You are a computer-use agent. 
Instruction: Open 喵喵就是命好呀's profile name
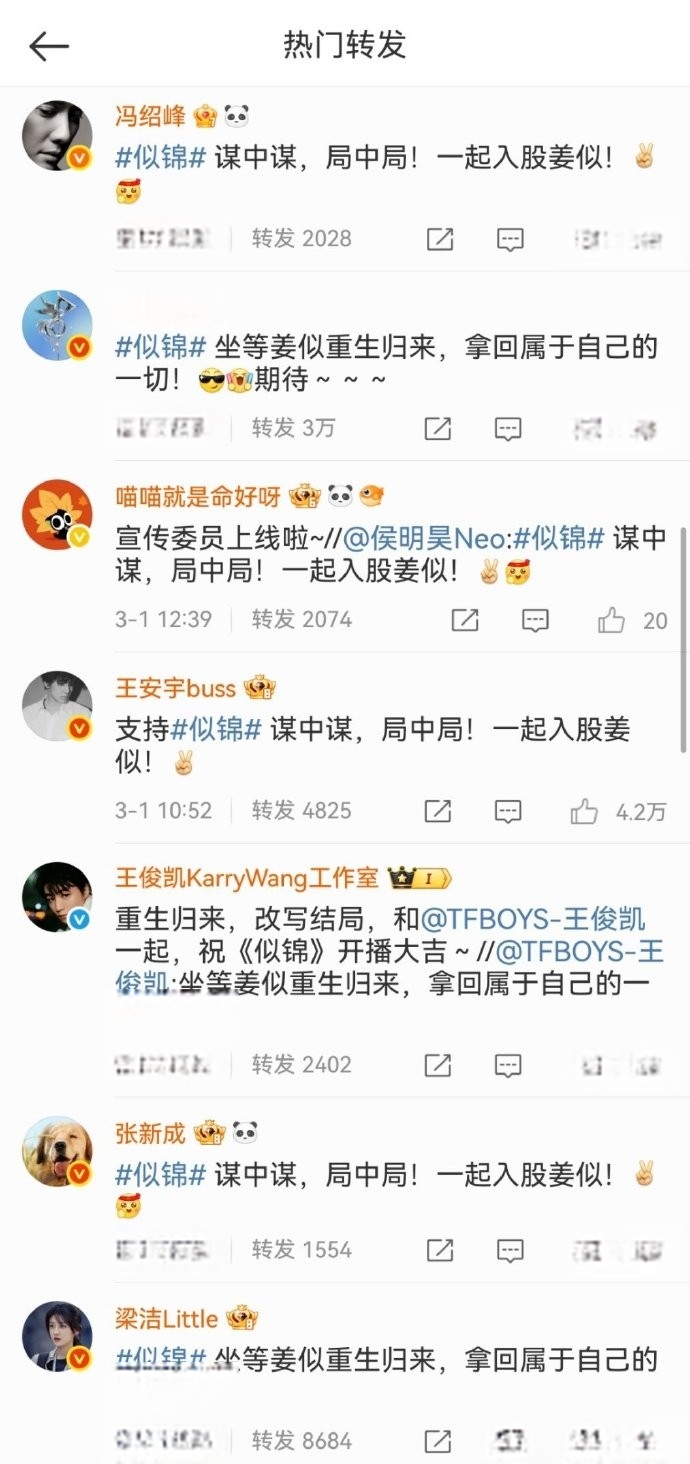[199, 495]
